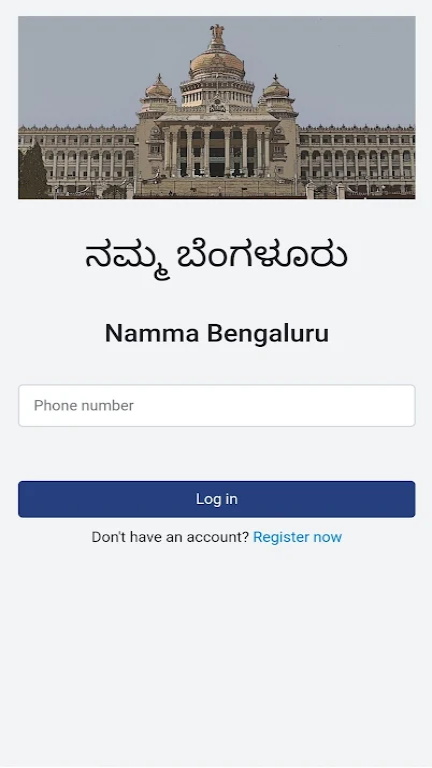This screenshot has width=432, height=768.
Task: Open the Register now link
Action: (x=297, y=537)
